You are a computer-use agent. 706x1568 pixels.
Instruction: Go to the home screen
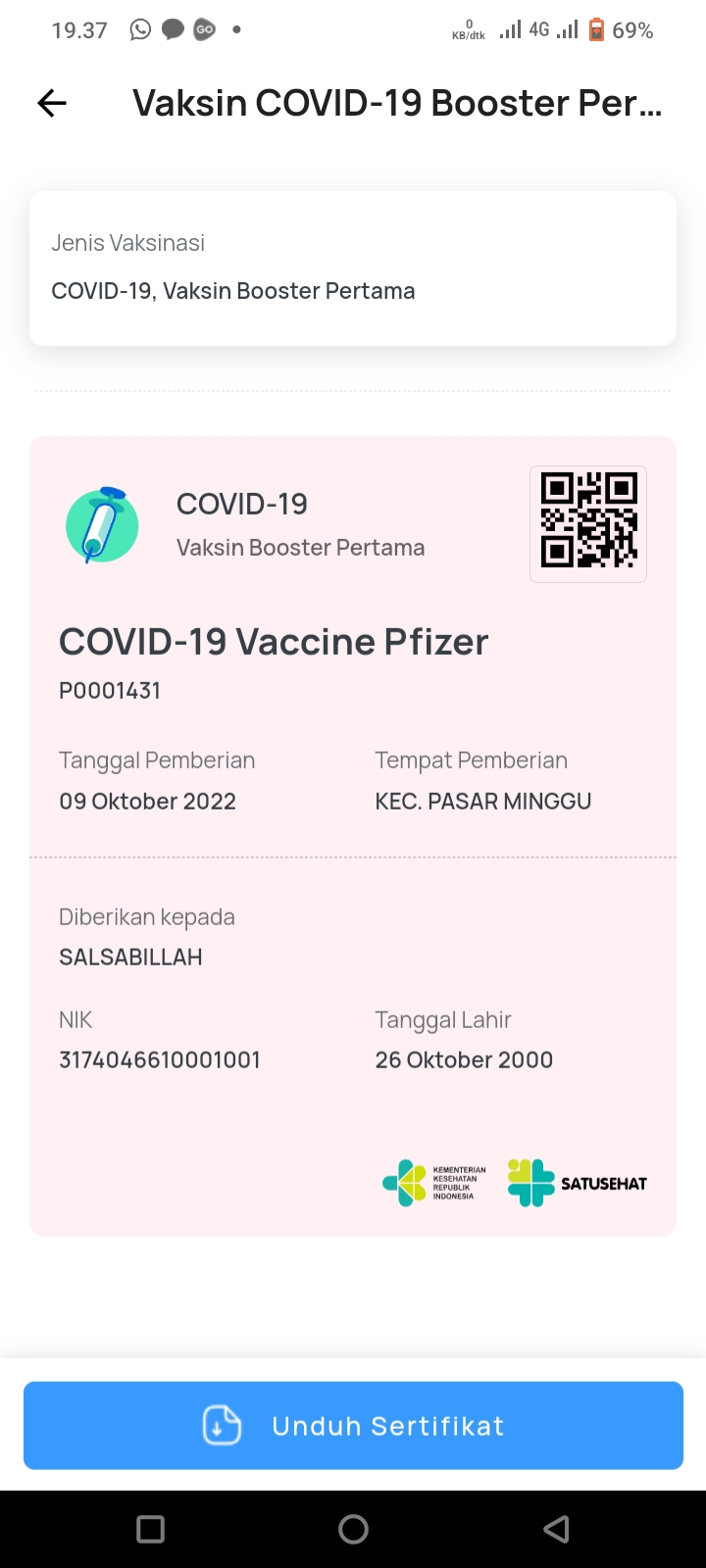[353, 1529]
